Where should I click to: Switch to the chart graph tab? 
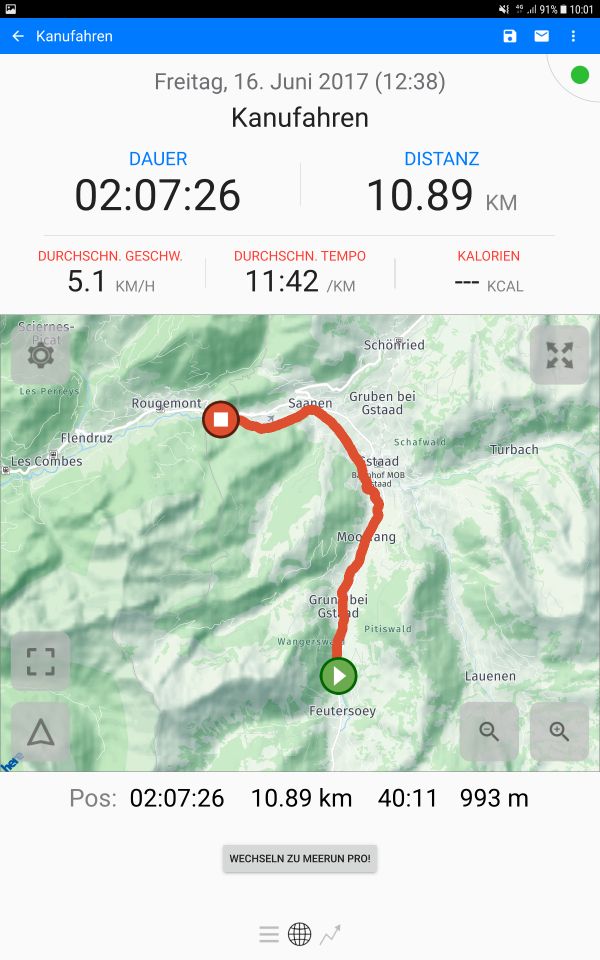point(331,934)
